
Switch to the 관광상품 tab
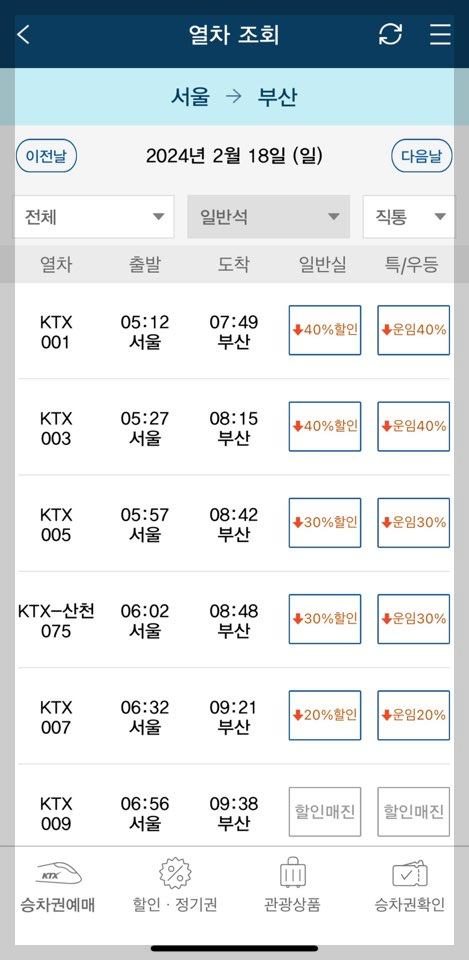[x=293, y=886]
